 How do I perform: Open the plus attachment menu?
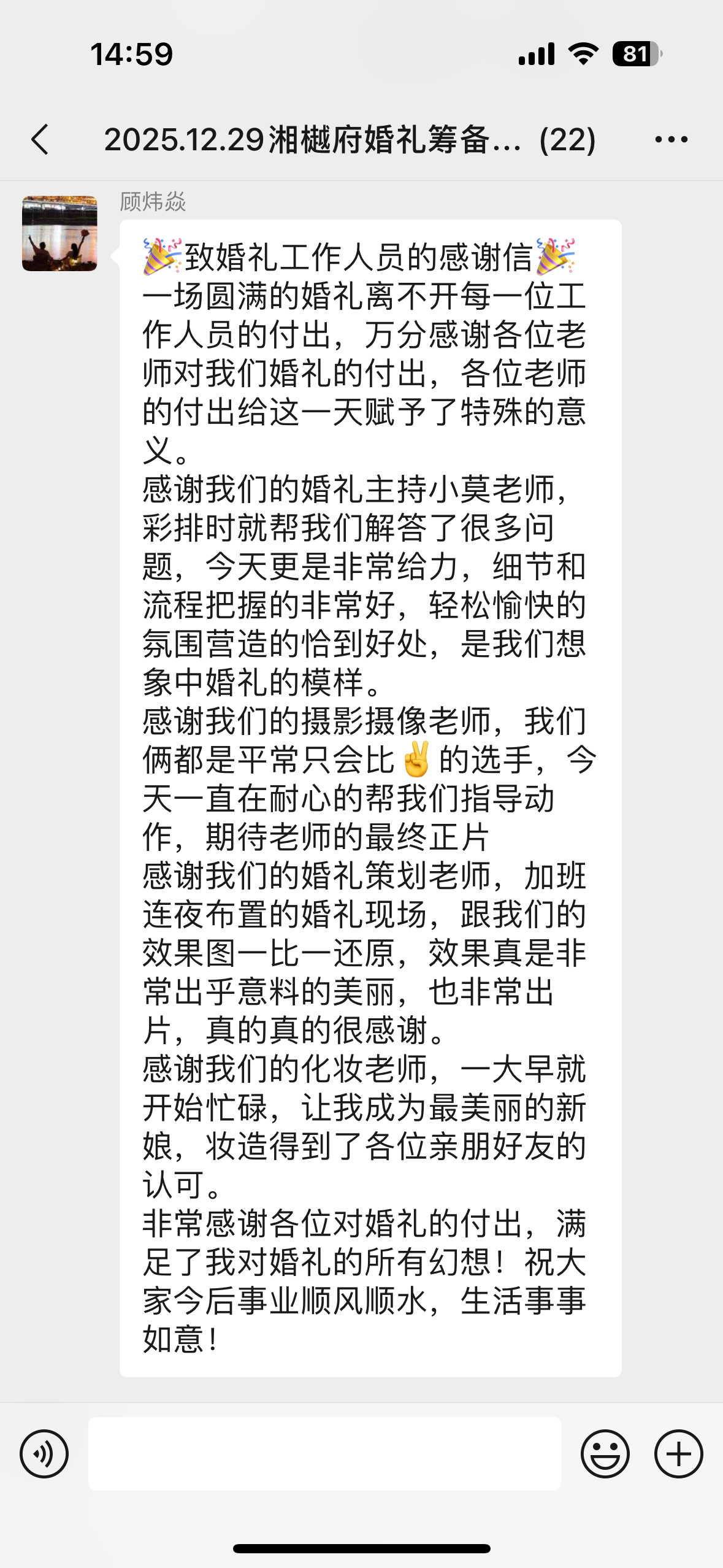pyautogui.click(x=678, y=1453)
